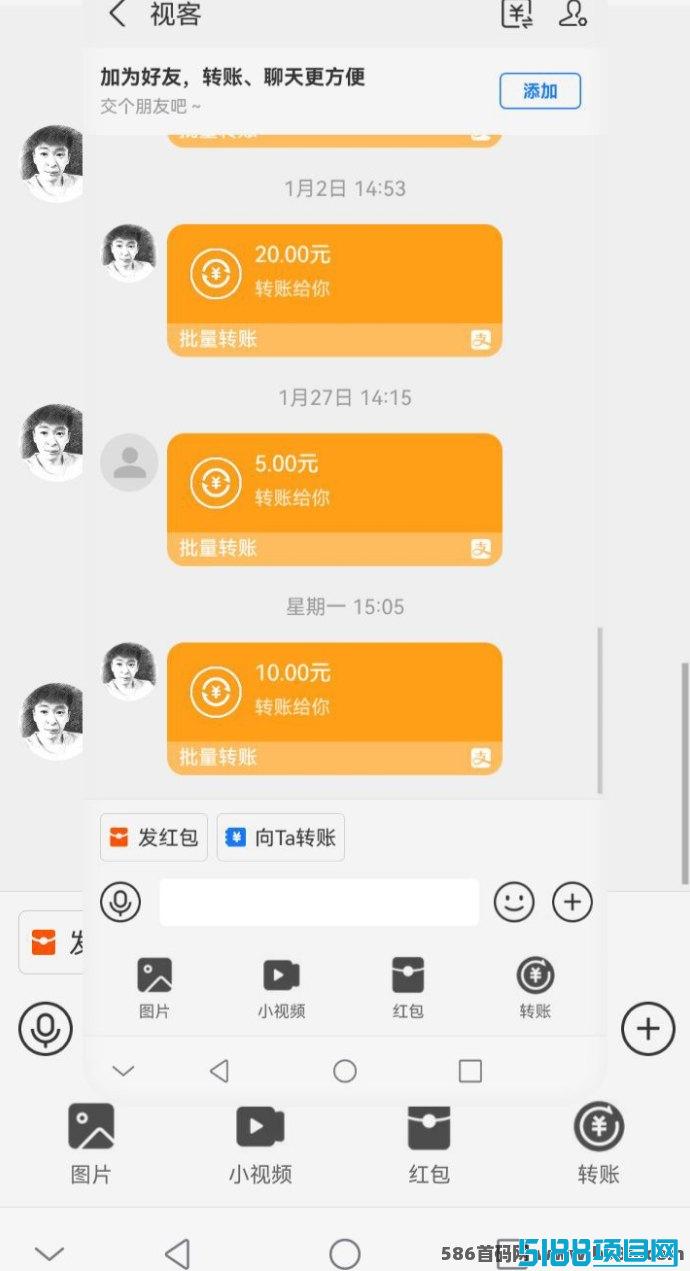Focus the chat message input field
This screenshot has width=690, height=1271.
(319, 902)
